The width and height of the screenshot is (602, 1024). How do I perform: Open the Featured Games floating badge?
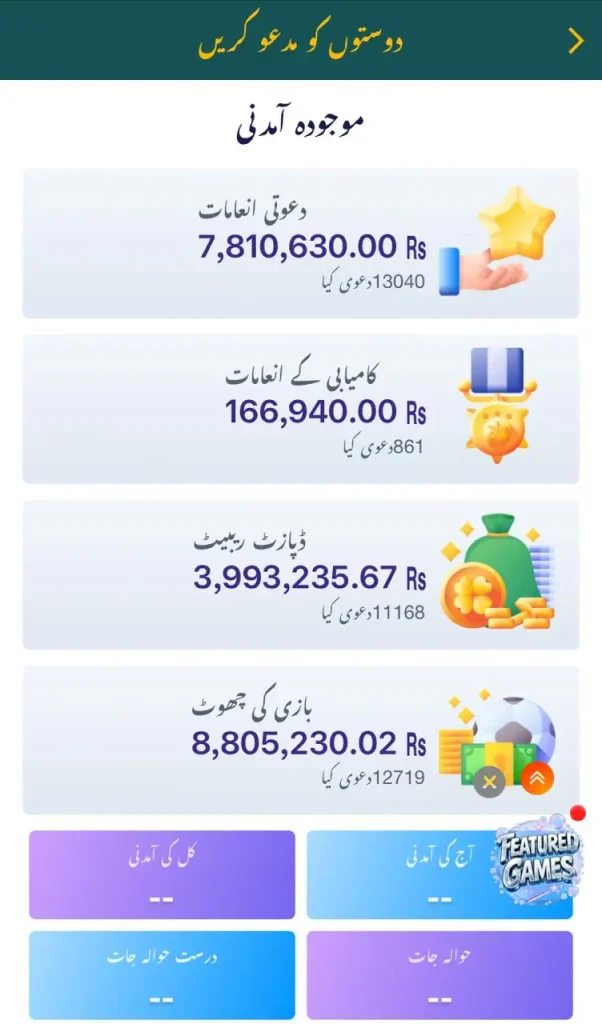click(x=537, y=858)
